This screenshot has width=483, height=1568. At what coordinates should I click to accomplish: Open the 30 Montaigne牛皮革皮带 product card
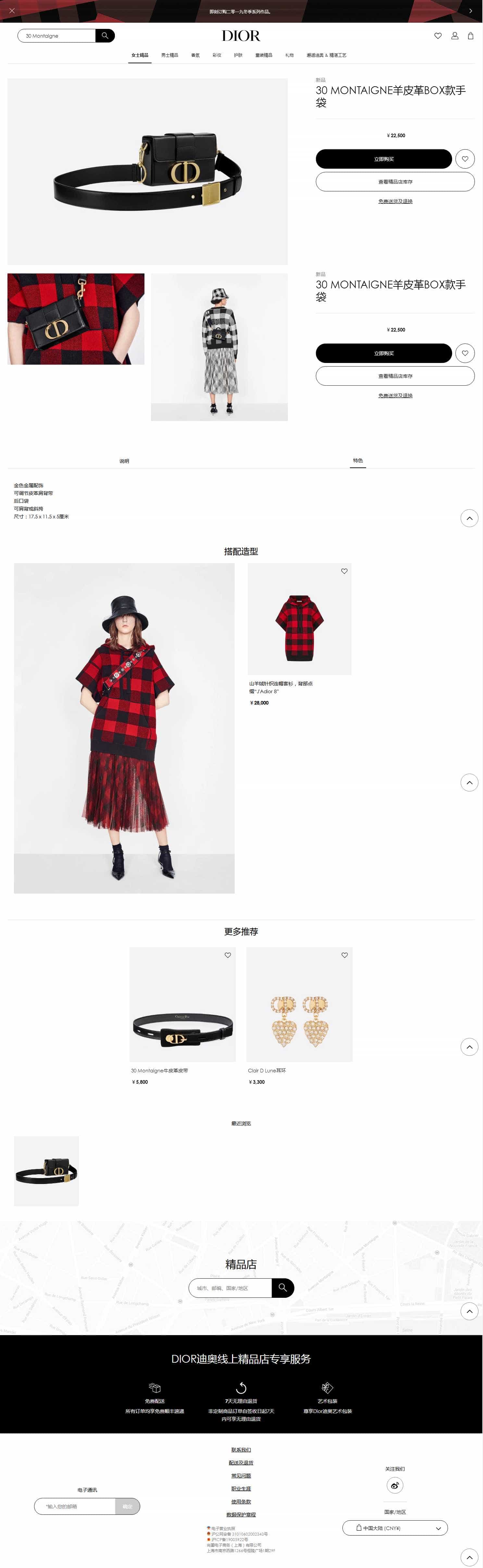(x=182, y=1004)
